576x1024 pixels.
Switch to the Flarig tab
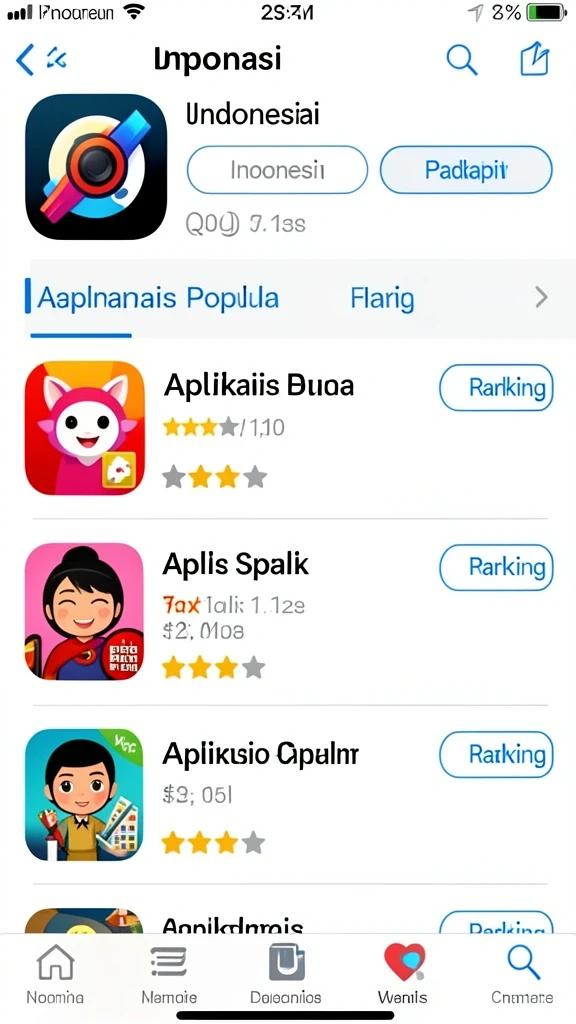click(382, 298)
